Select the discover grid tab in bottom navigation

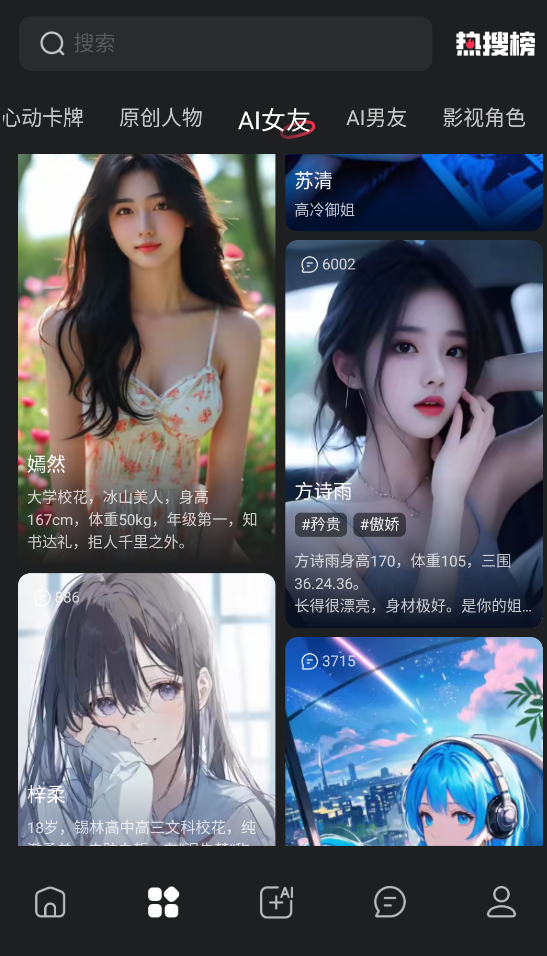(163, 902)
